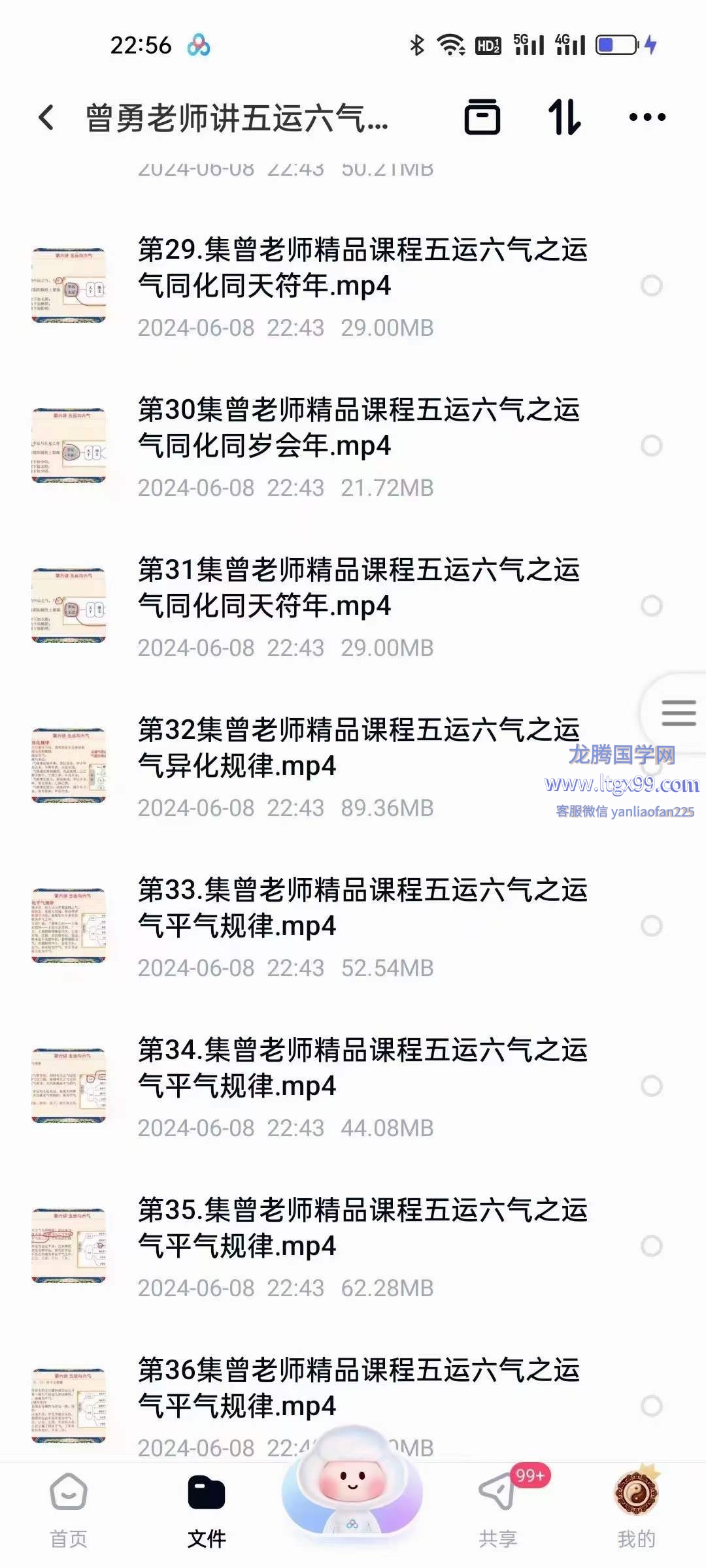Open the sort order options
This screenshot has height=1568, width=706.
point(564,118)
